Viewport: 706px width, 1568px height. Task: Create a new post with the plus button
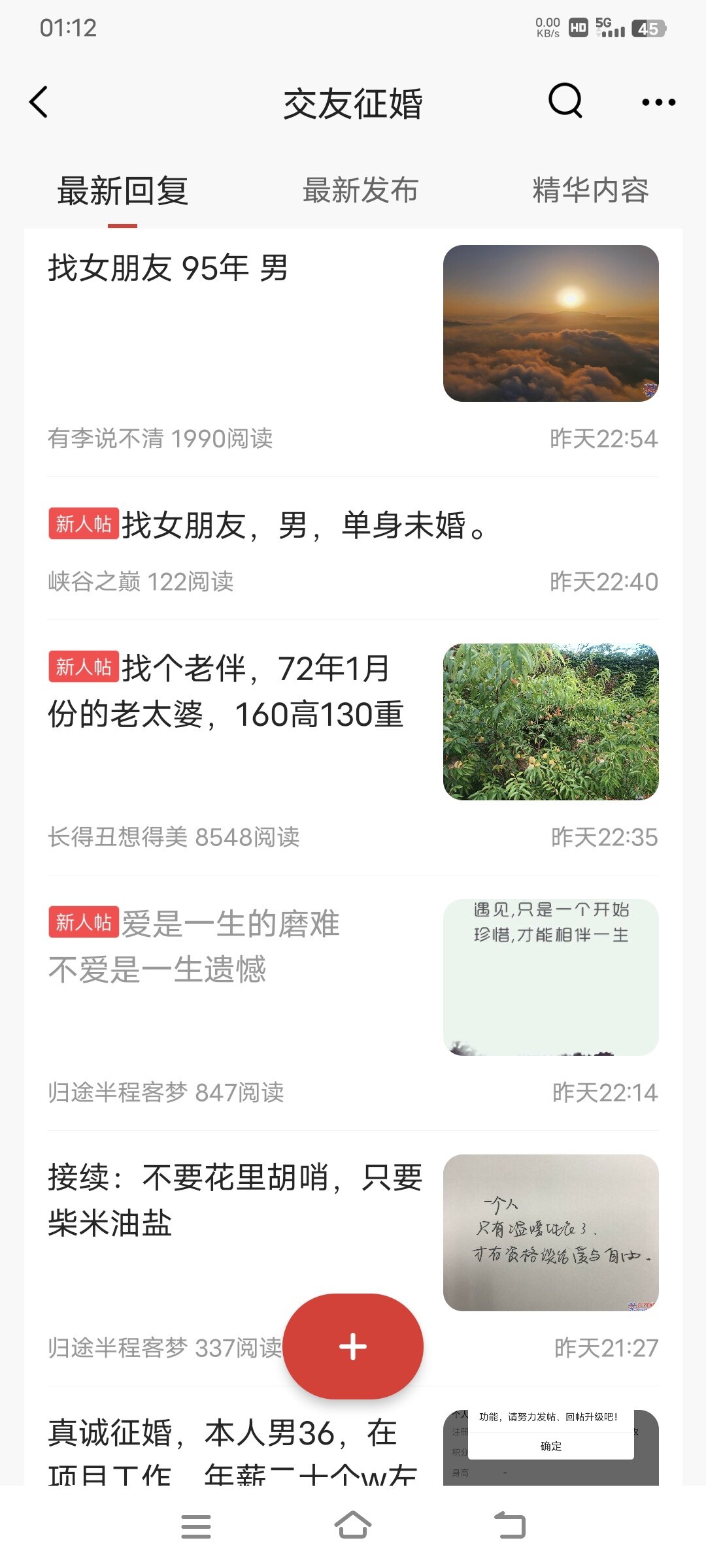[353, 1347]
